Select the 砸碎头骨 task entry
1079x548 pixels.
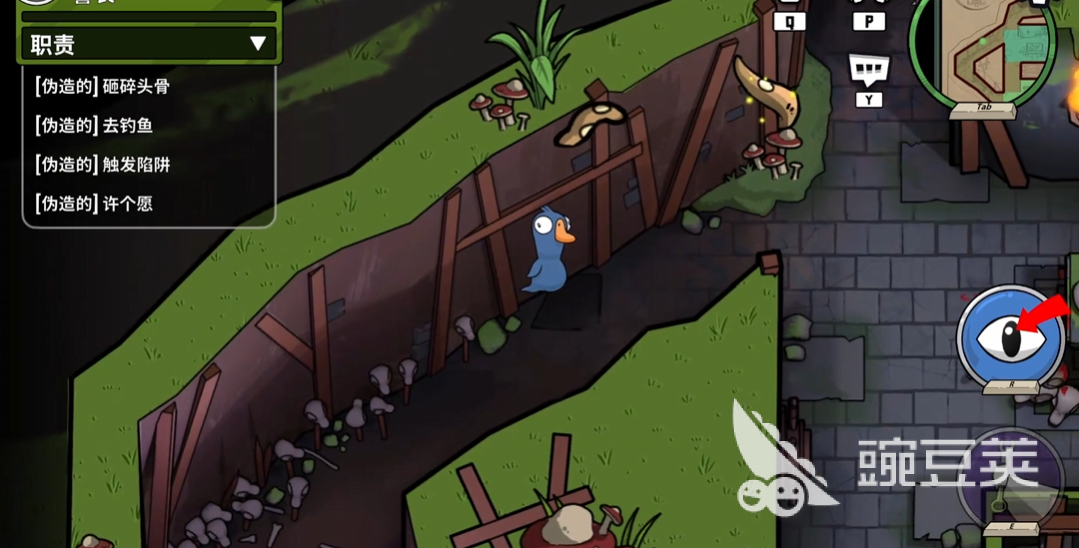[102, 86]
